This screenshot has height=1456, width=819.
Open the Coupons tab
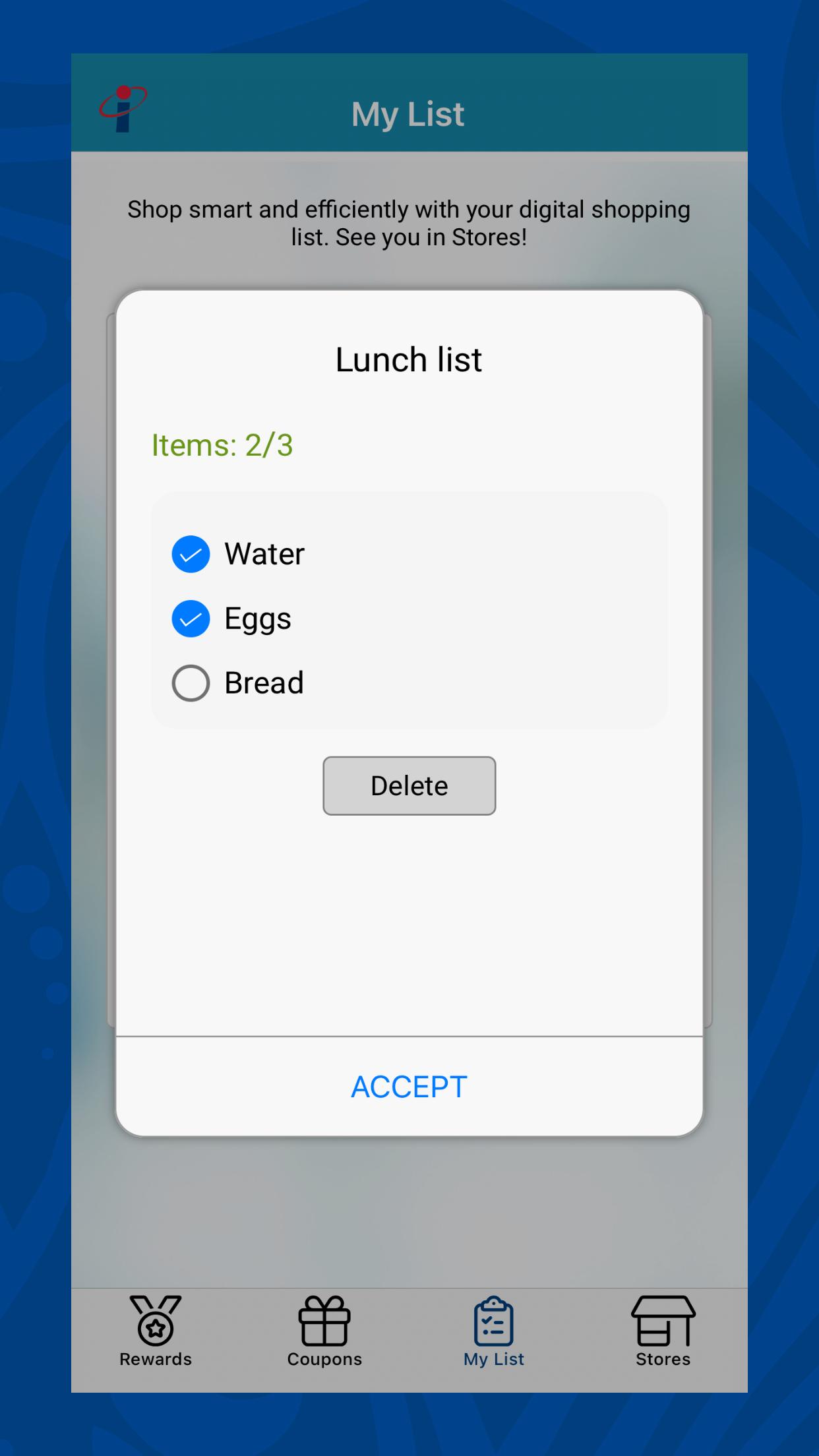(x=324, y=1332)
